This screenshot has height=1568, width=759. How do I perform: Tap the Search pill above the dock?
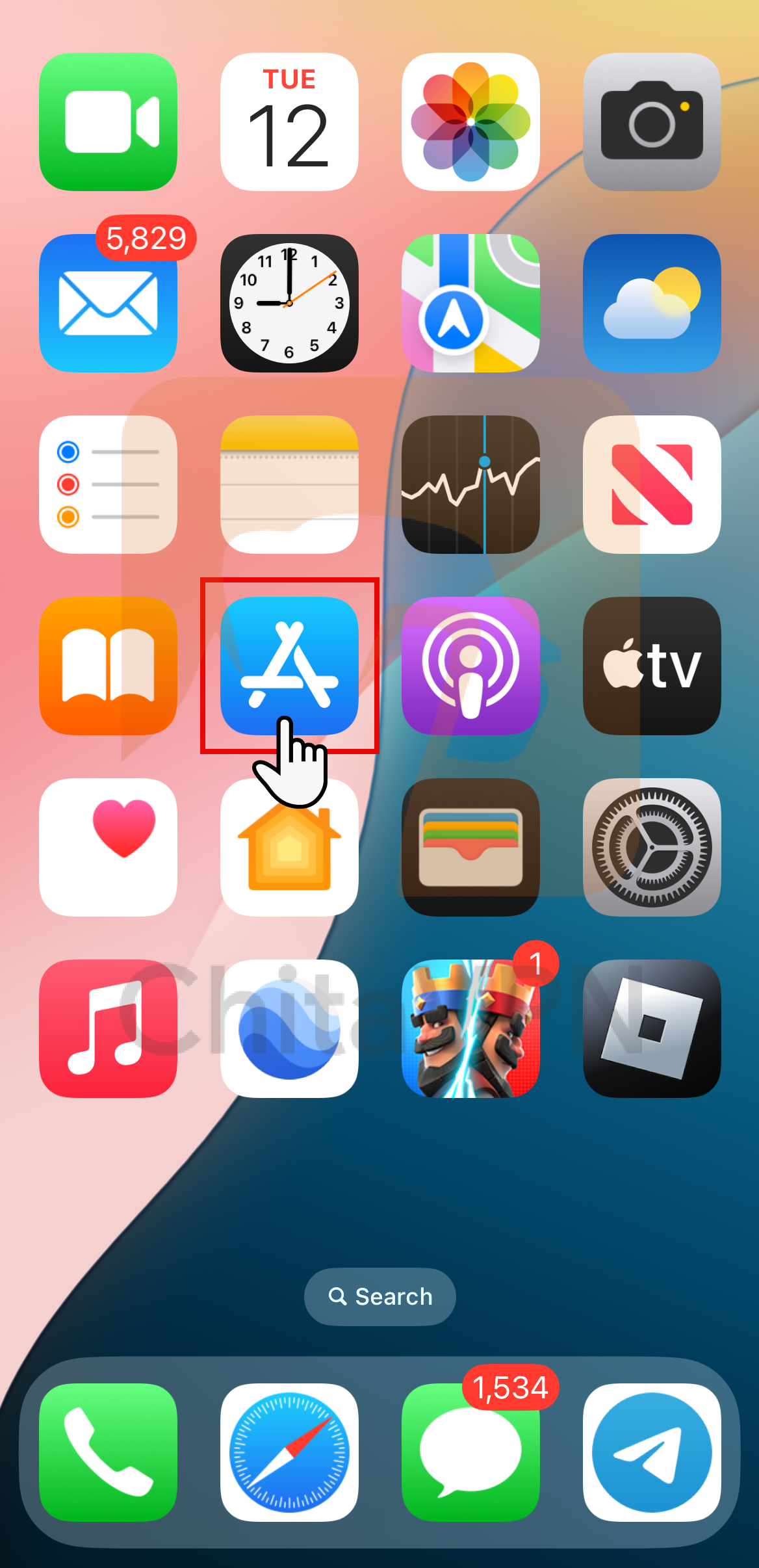[380, 1296]
